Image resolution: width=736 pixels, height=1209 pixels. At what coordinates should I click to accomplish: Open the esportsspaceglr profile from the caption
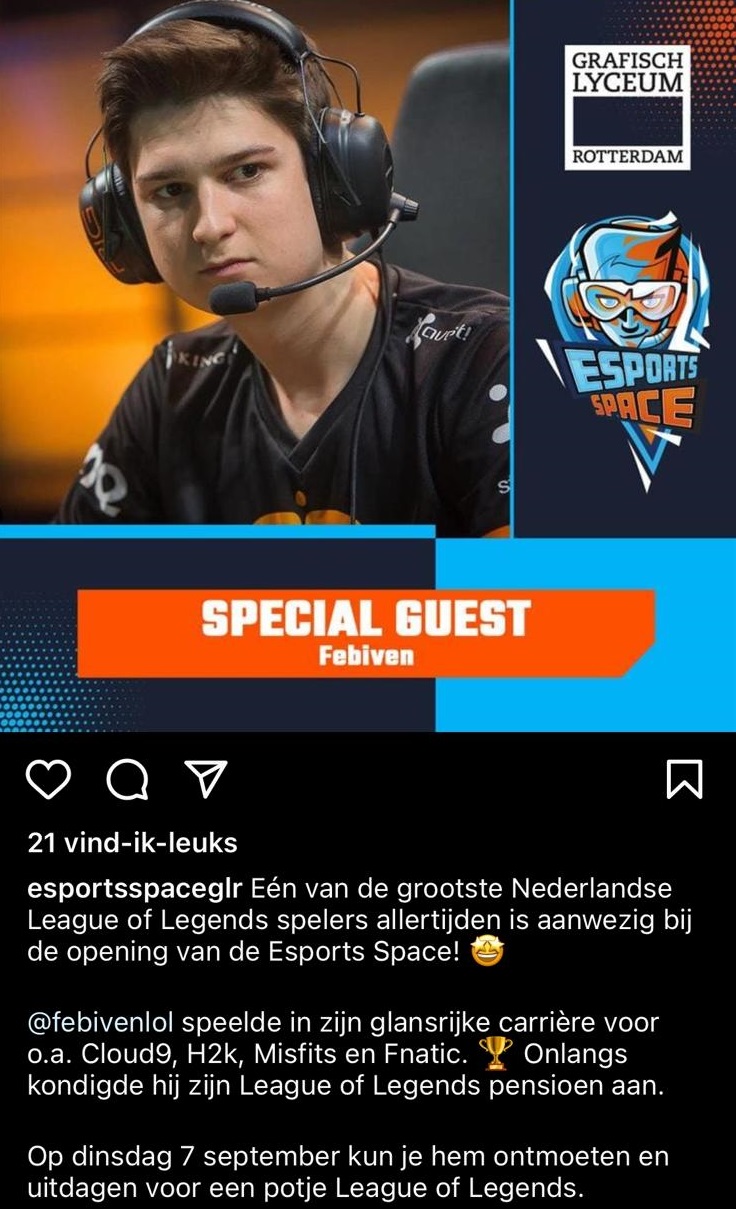tap(135, 888)
